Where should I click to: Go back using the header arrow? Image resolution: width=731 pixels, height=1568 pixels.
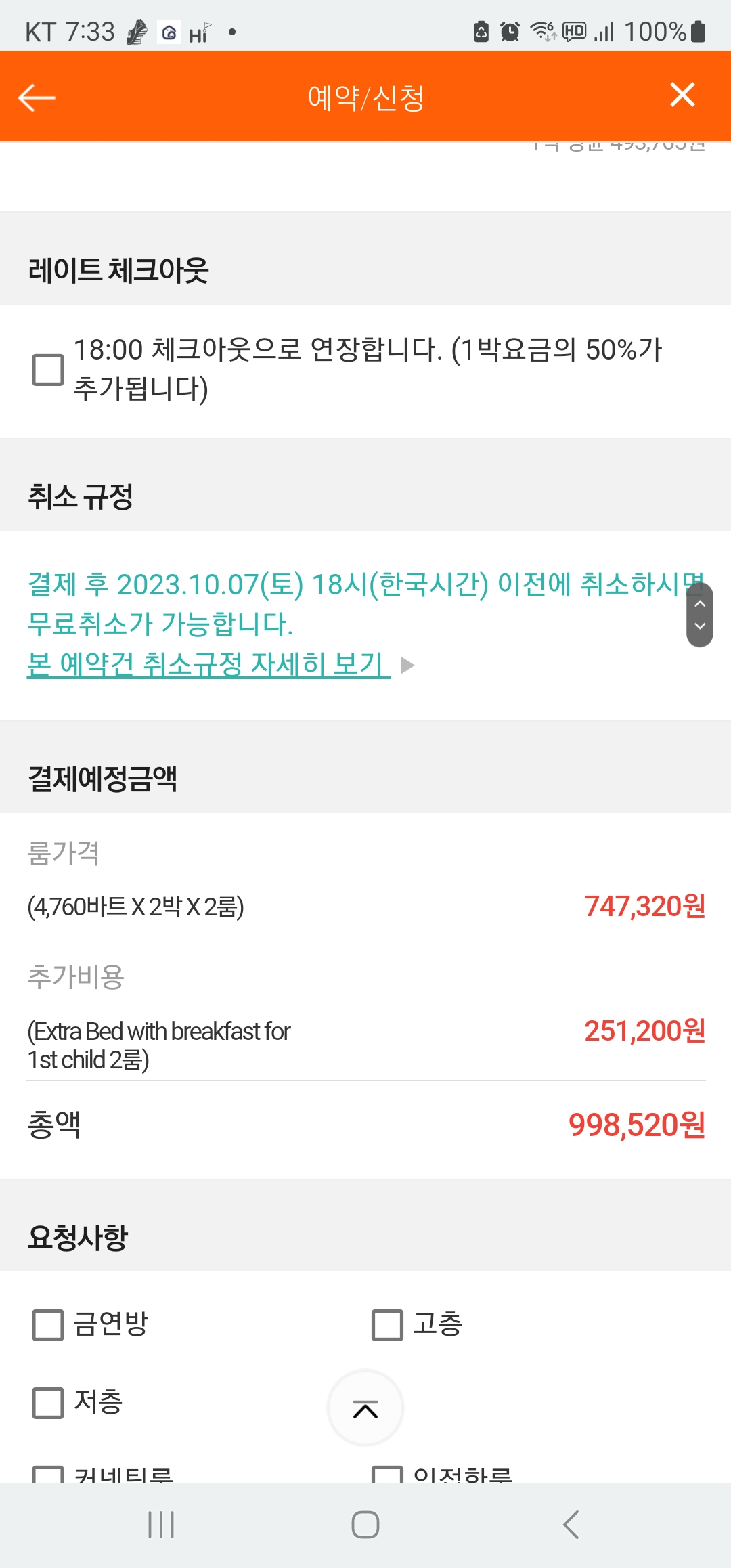point(37,97)
